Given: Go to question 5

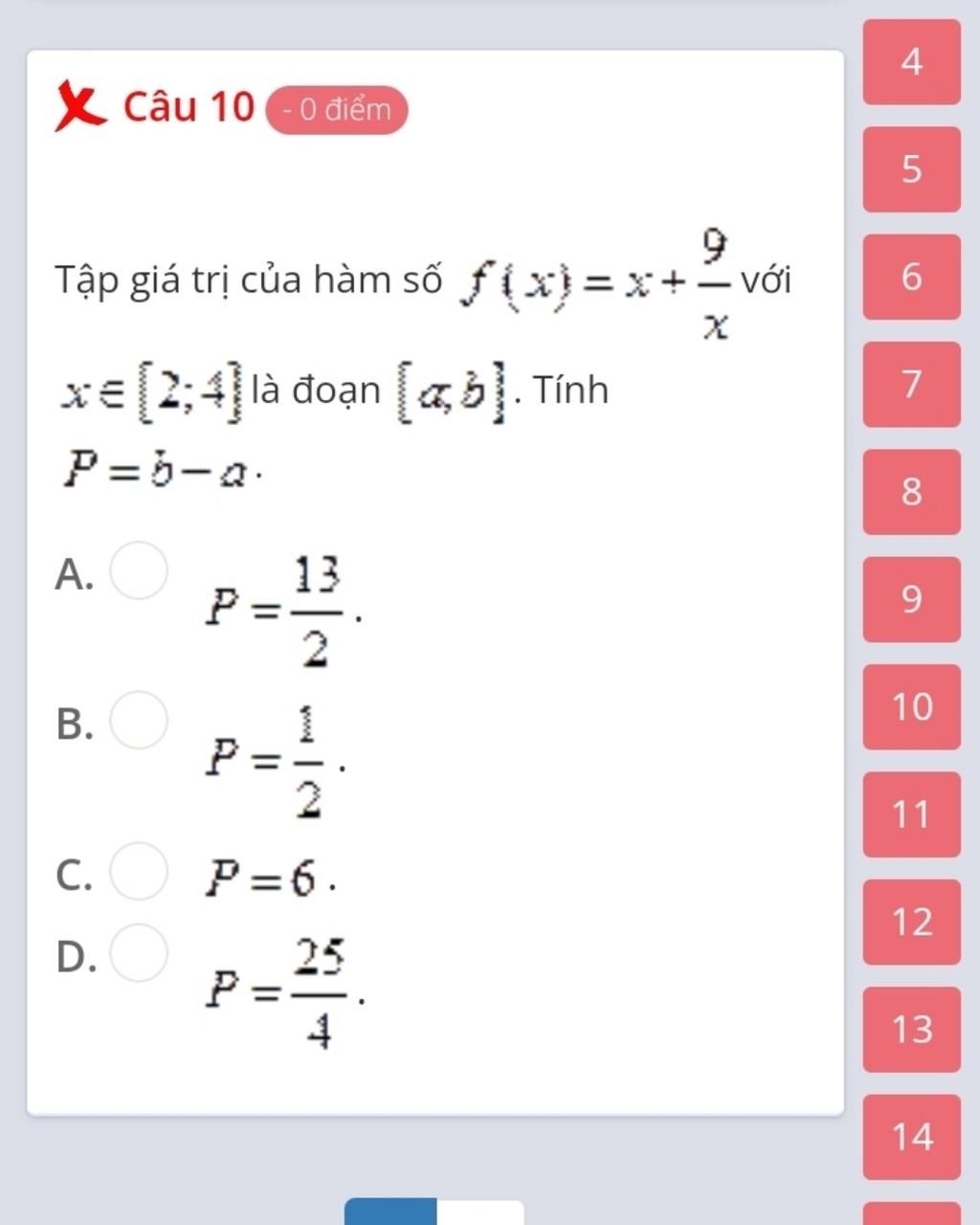Looking at the screenshot, I should coord(911,168).
